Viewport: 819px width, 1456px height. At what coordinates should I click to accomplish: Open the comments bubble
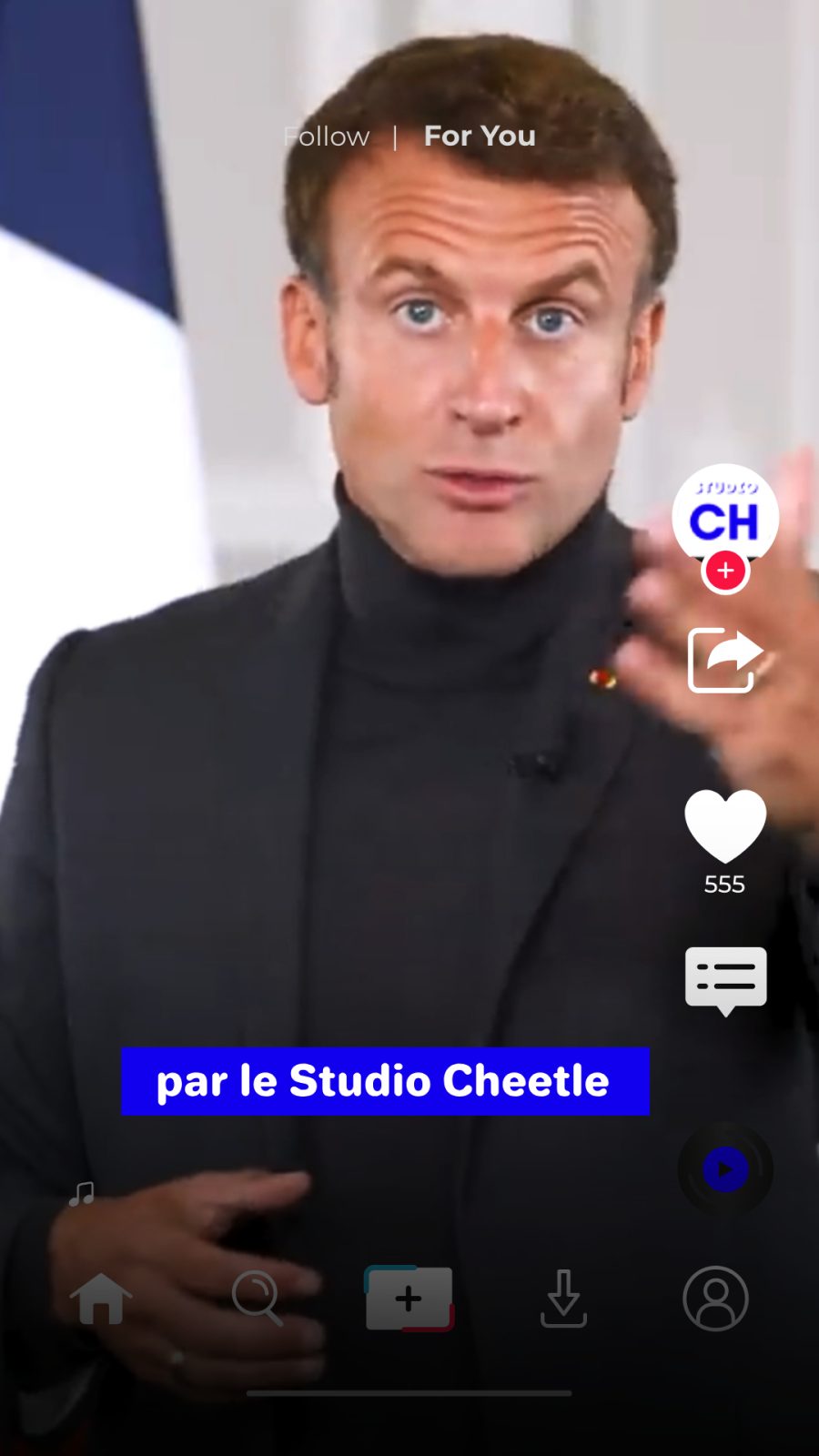tap(725, 981)
